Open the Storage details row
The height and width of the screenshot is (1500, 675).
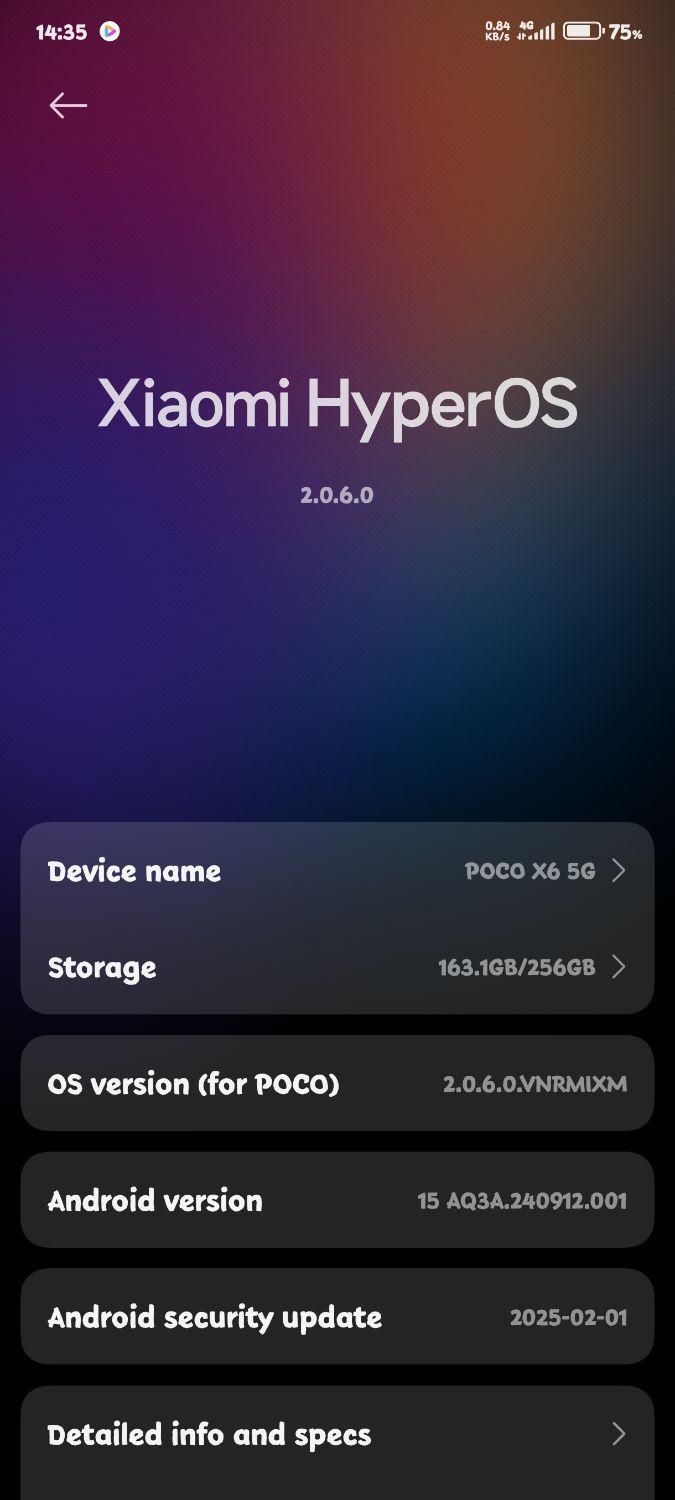(x=337, y=967)
